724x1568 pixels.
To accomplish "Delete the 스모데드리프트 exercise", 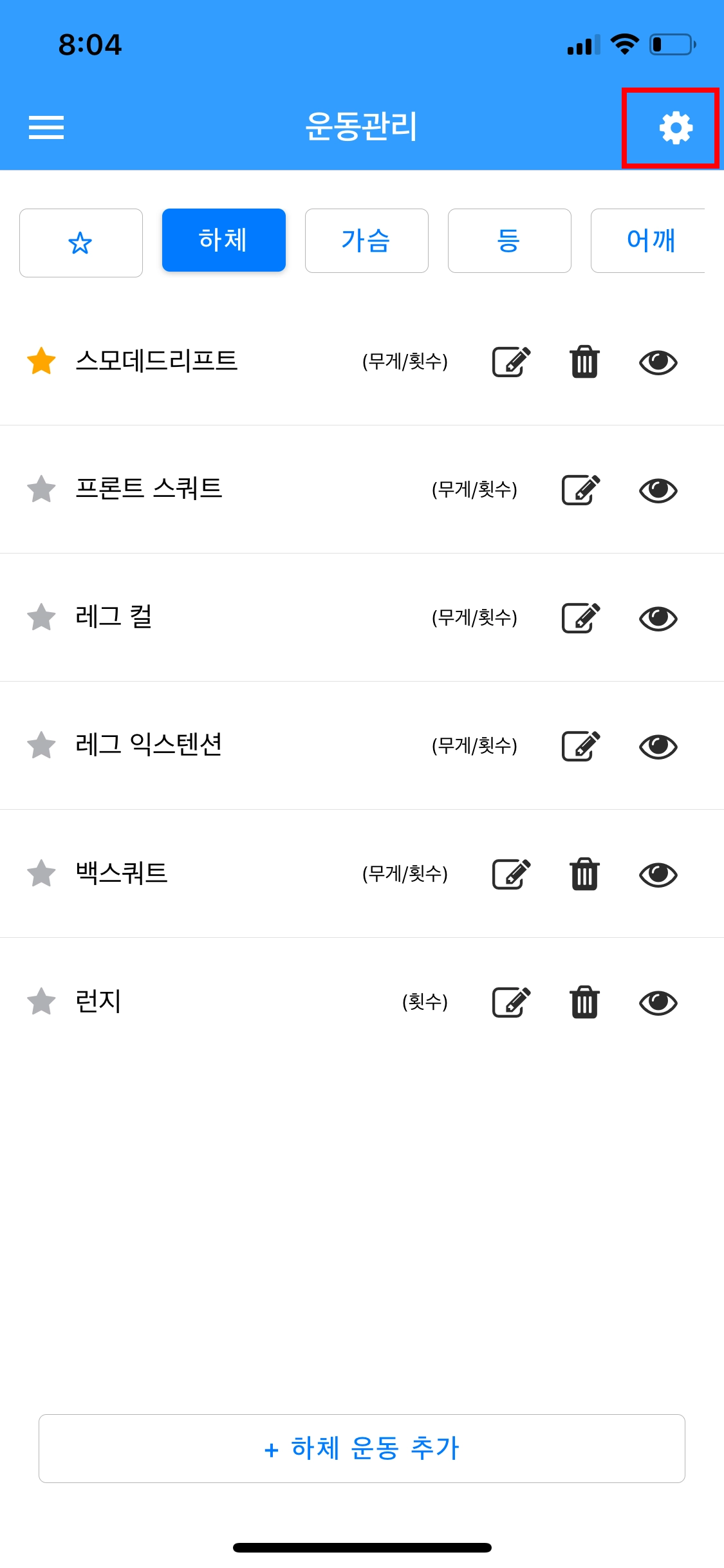I will click(x=584, y=362).
